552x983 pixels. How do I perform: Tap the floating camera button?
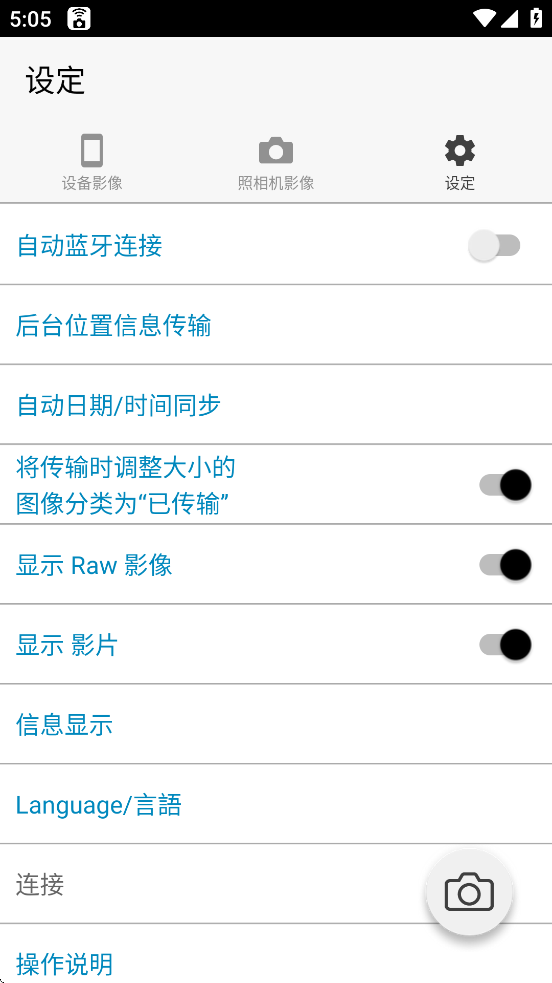[x=469, y=892]
